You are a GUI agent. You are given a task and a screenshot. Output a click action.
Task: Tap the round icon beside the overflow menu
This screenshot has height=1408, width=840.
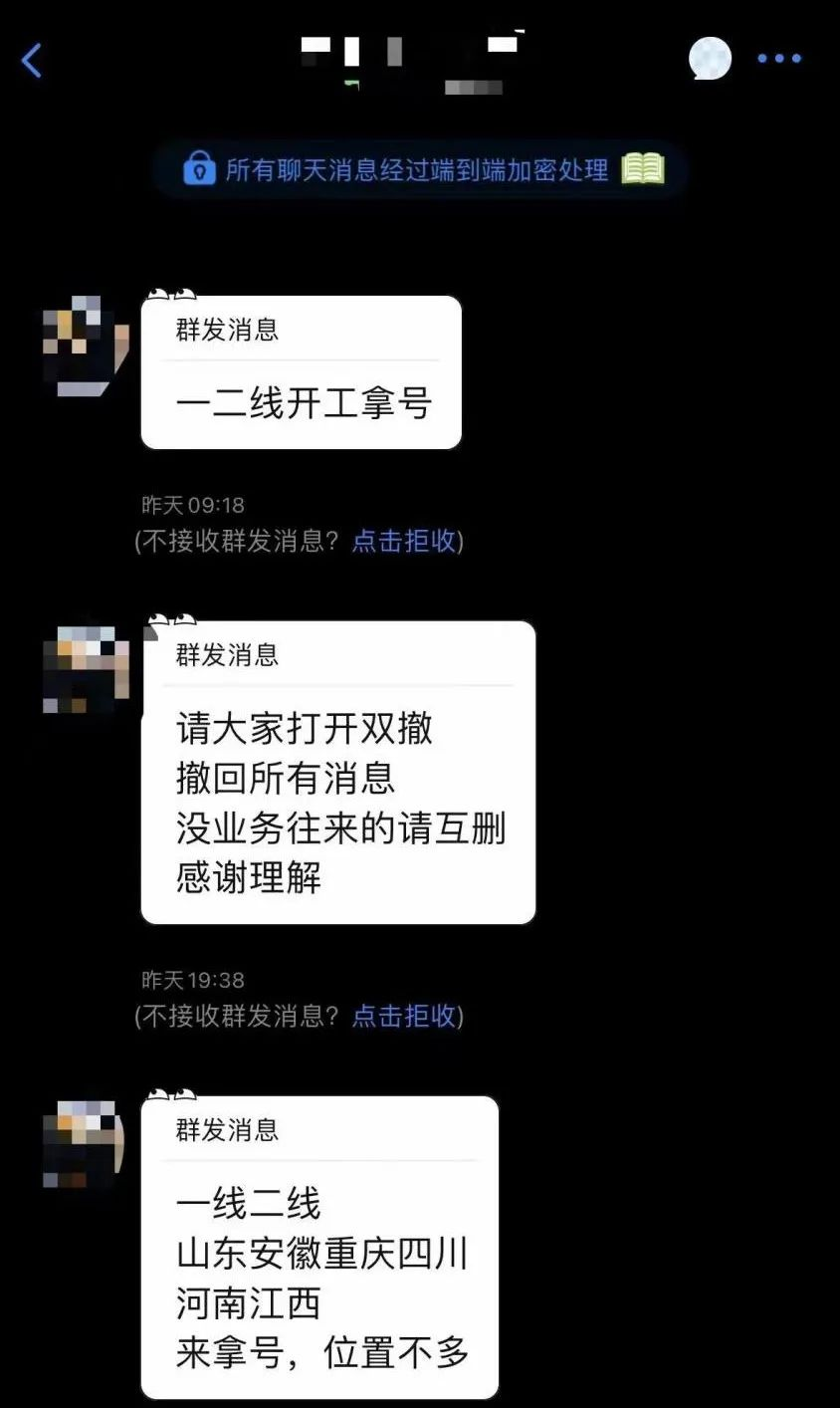point(710,59)
